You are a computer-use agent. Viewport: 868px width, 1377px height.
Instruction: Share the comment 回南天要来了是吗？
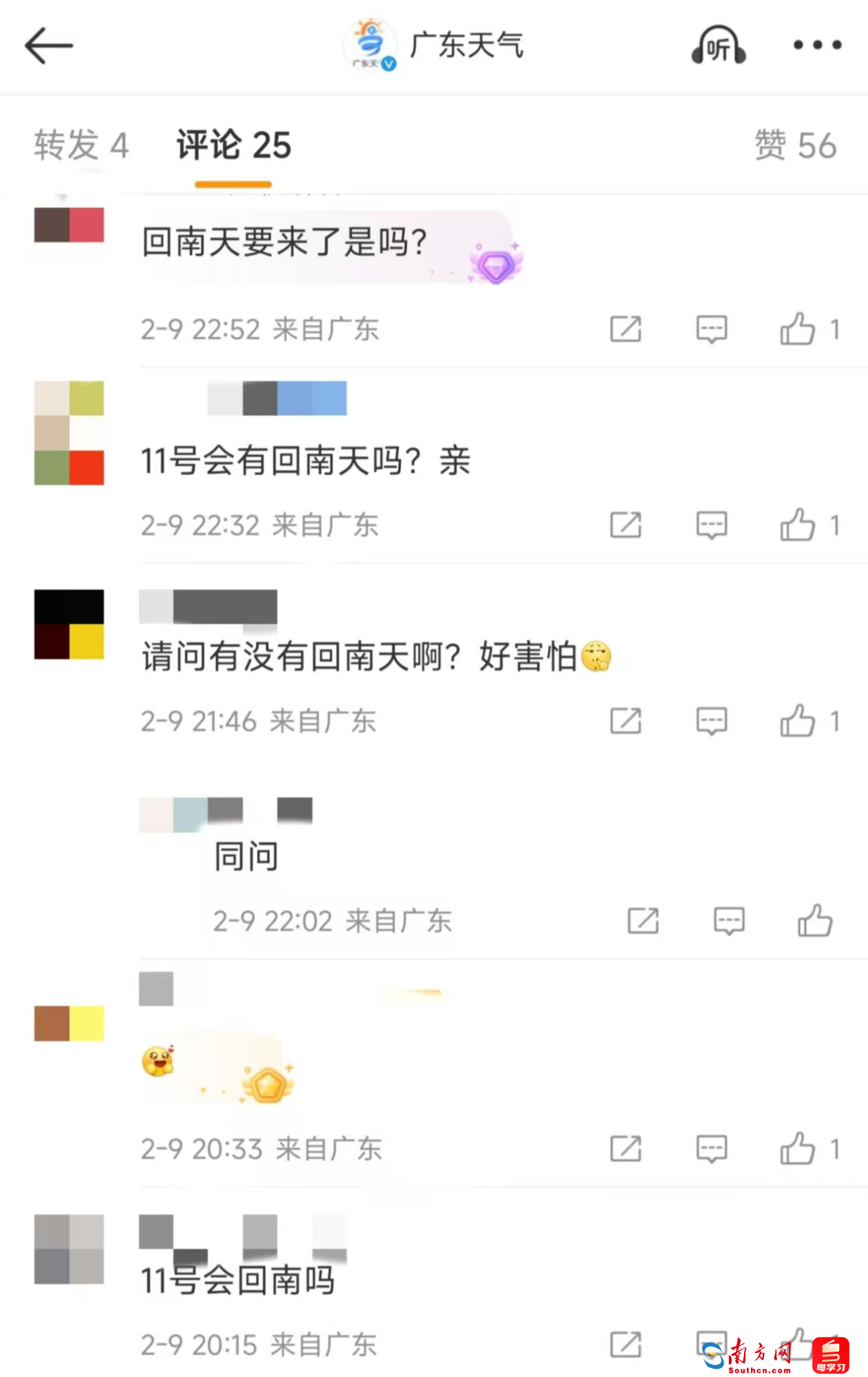[625, 329]
